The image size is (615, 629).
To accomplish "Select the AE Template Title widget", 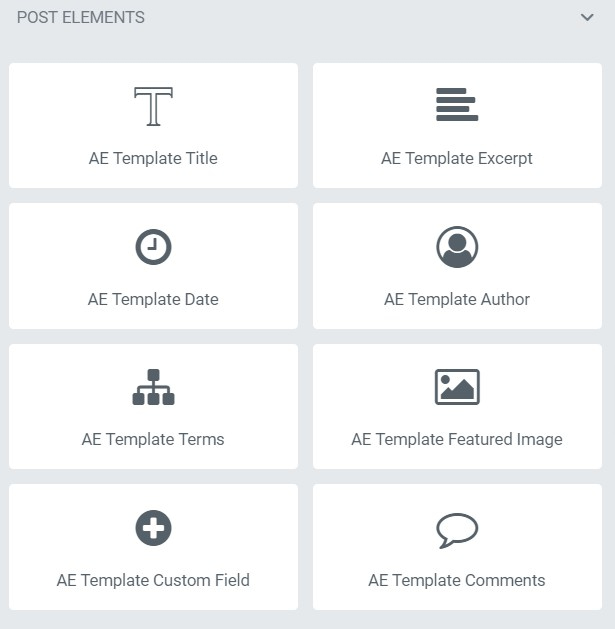I will 153,126.
